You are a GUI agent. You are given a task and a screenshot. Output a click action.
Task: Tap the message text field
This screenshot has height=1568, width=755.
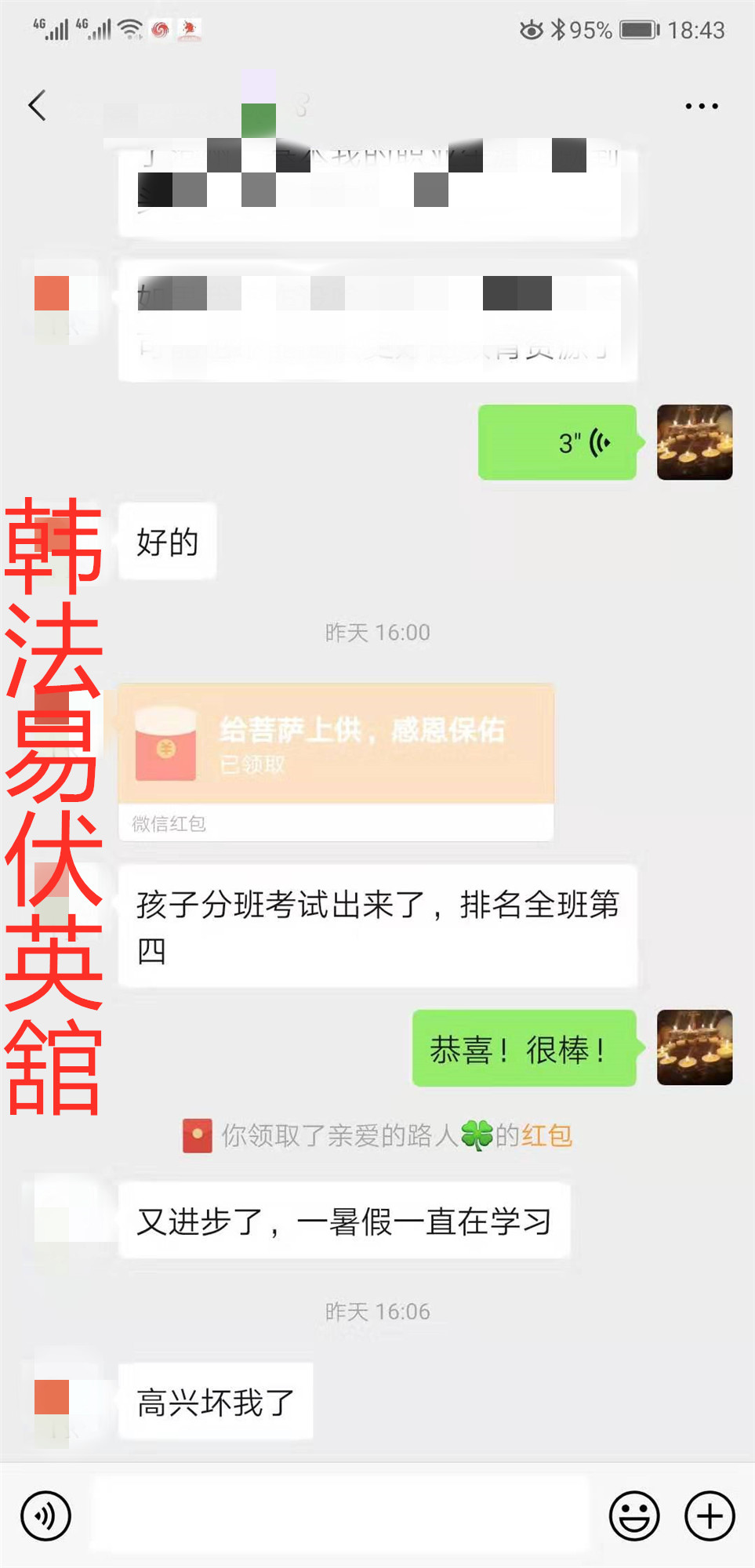coord(339,1515)
